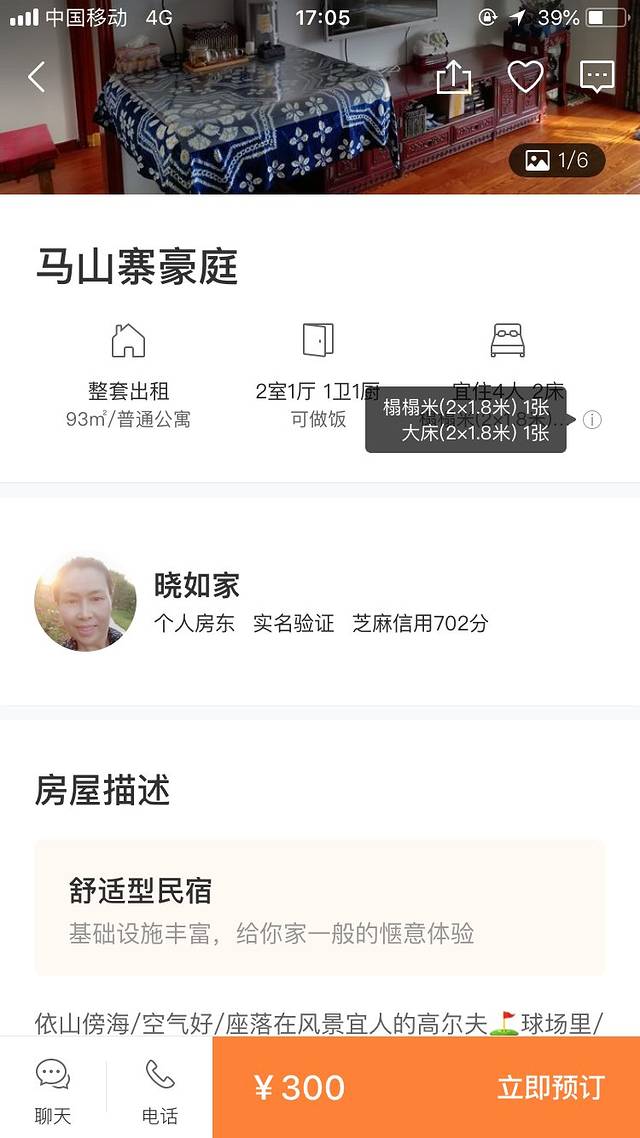Open the photo gallery showing 1/6
This screenshot has height=1138, width=640.
point(557,160)
